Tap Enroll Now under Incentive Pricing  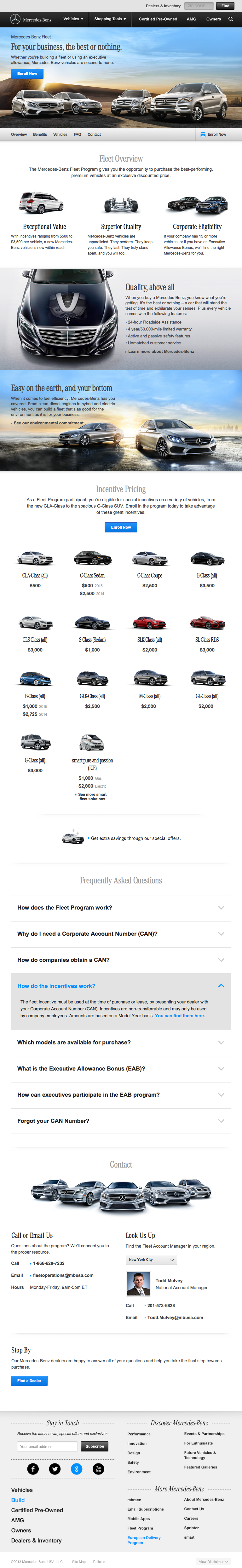[121, 527]
